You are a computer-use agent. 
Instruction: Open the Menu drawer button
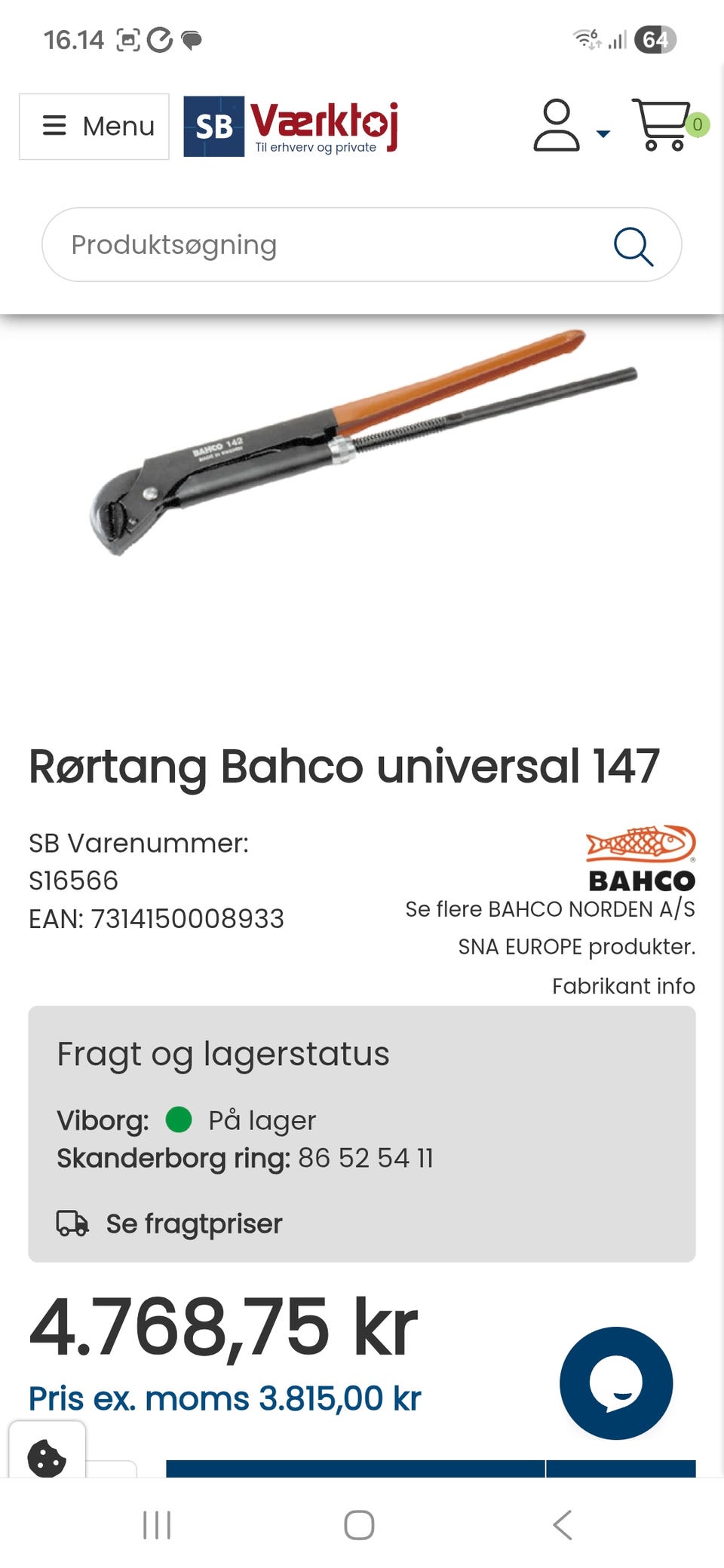(x=94, y=126)
